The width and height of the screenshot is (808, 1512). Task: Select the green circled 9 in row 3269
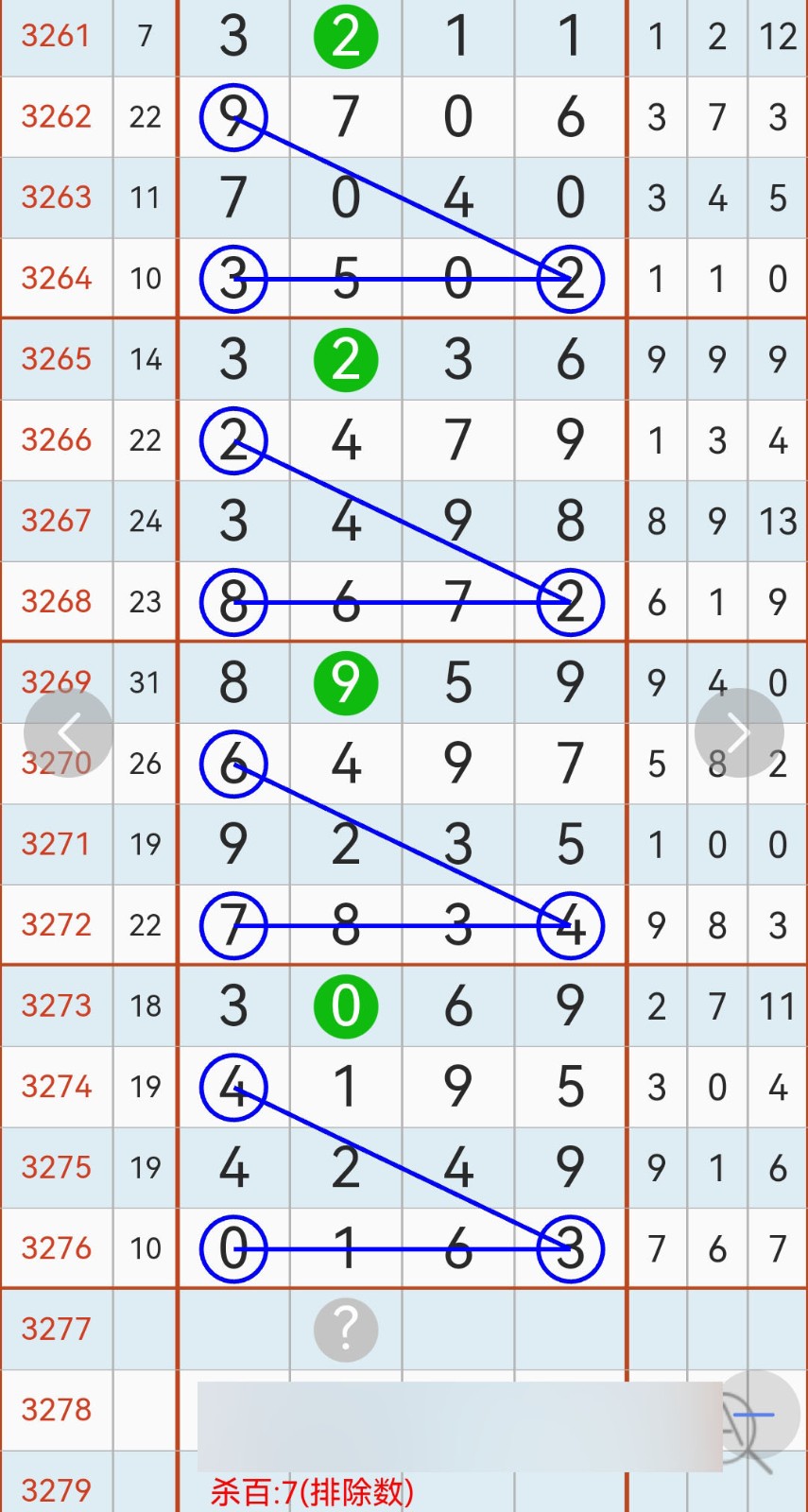345,682
